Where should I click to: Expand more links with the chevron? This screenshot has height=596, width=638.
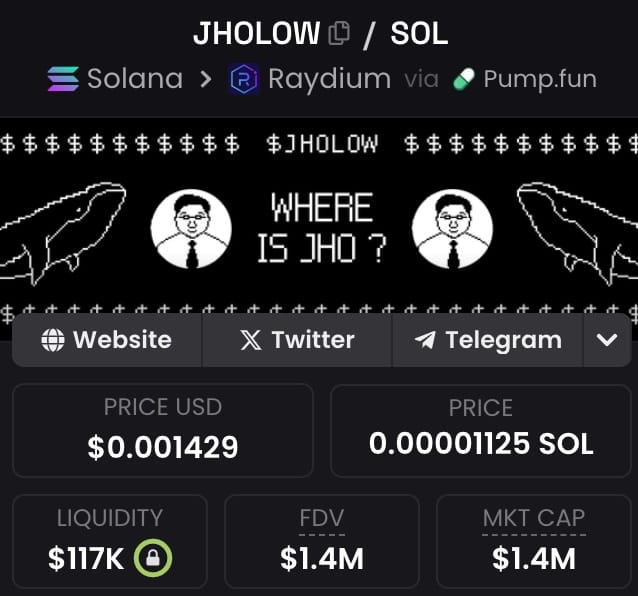607,340
